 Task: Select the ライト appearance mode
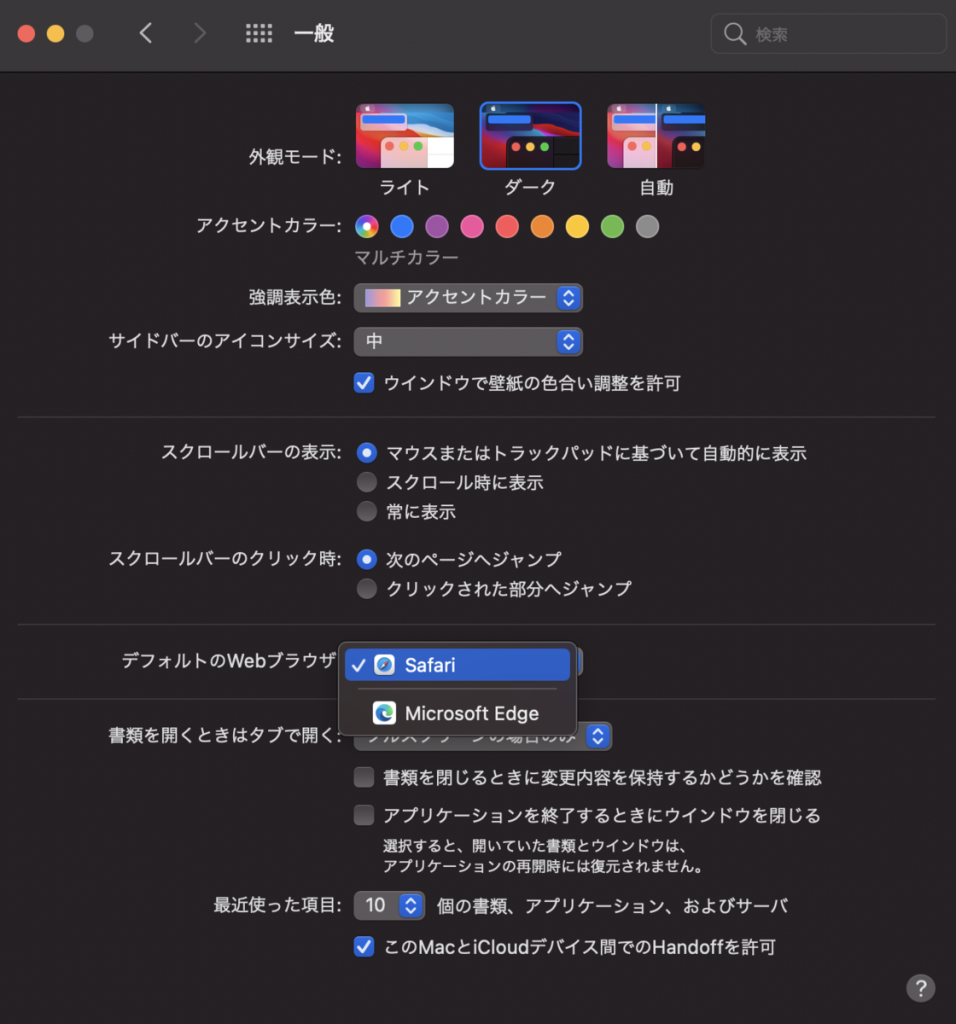coord(404,137)
